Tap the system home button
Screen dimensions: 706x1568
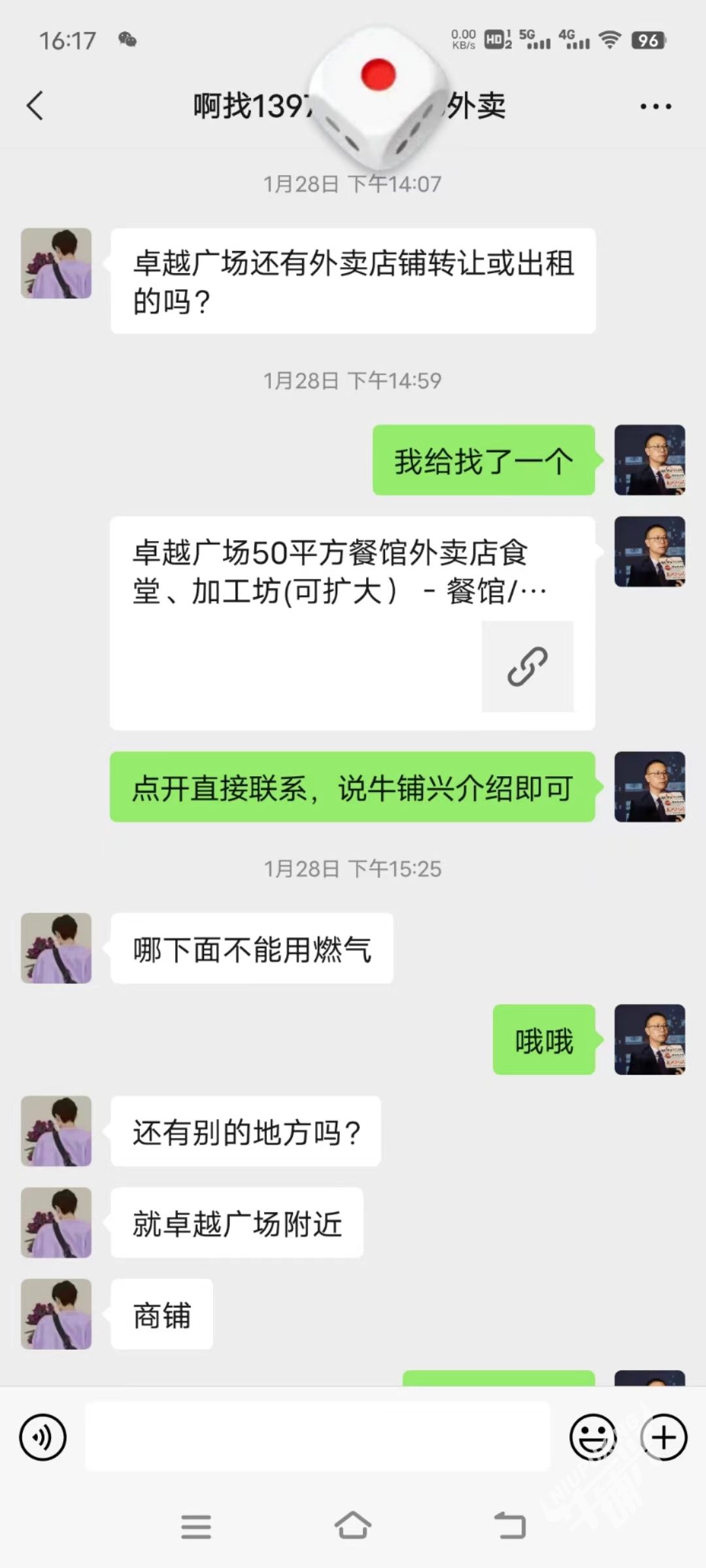(353, 1526)
